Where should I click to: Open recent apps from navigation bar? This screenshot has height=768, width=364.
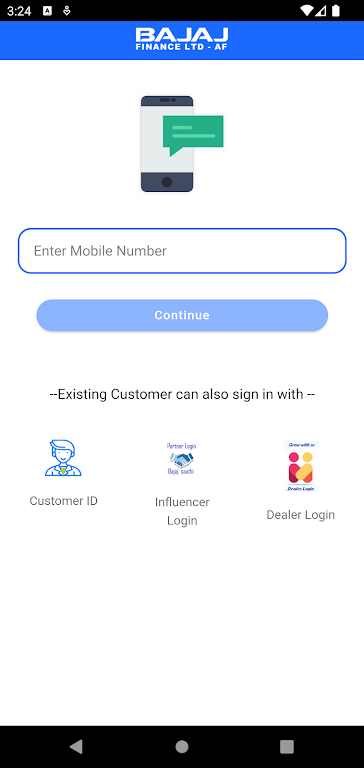point(287,746)
